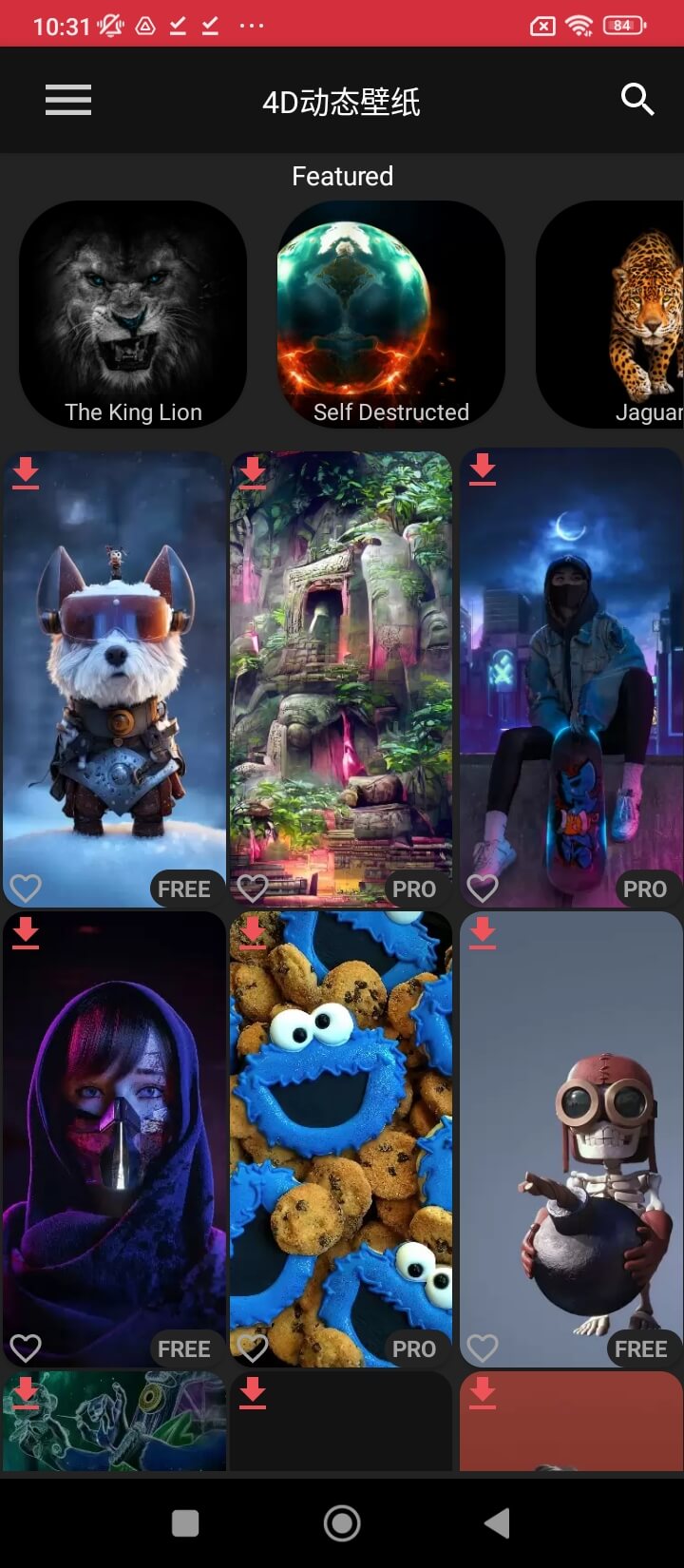Favorite the skeleton pilot bomb wallpaper
684x1568 pixels.
click(x=483, y=1348)
